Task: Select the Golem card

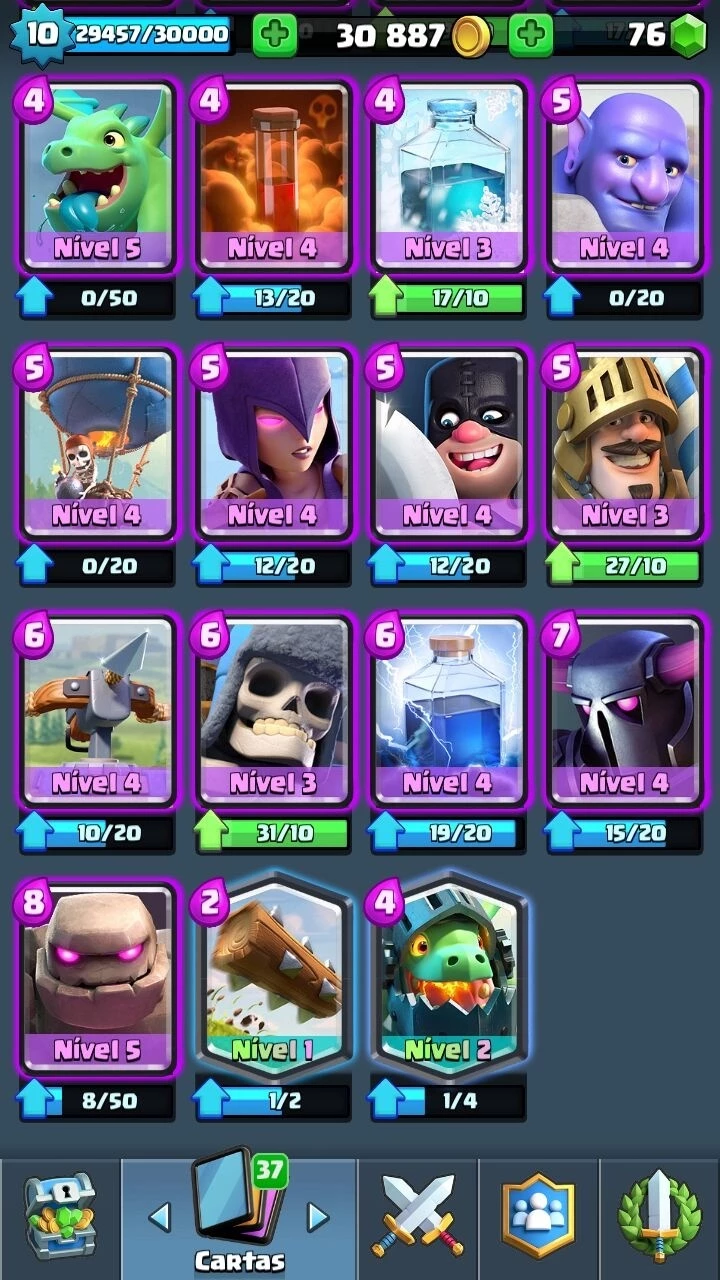Action: [97, 979]
